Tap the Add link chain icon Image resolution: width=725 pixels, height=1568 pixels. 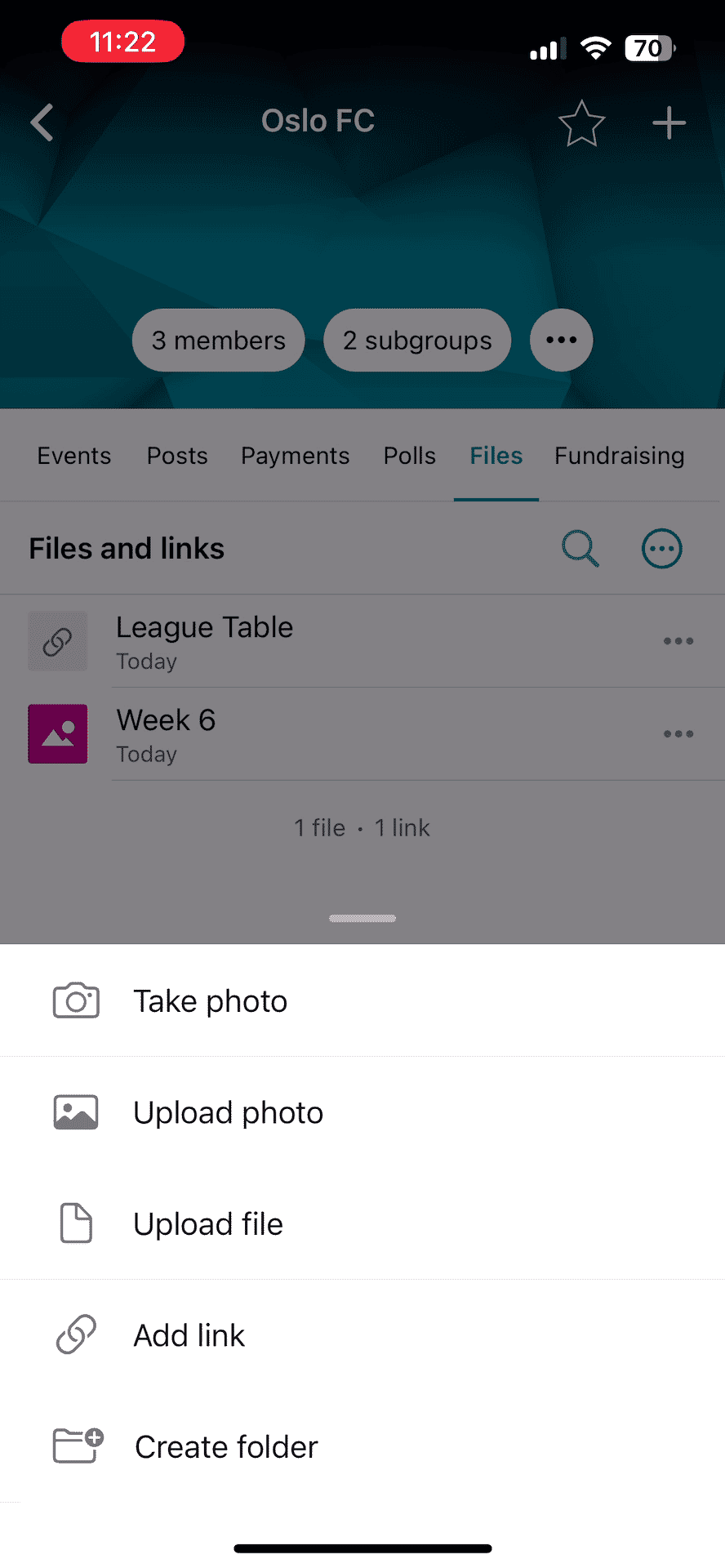click(x=75, y=1334)
